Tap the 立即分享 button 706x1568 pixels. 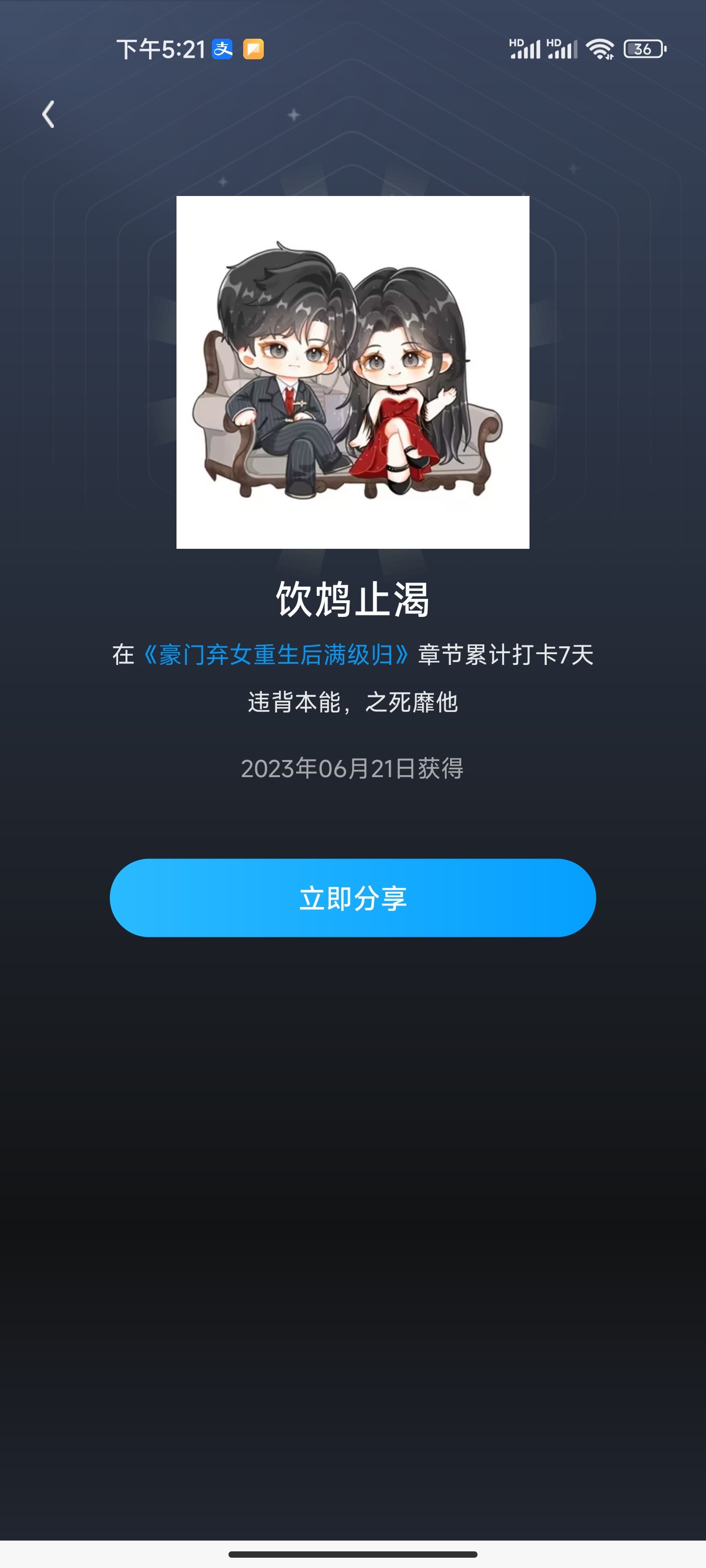click(353, 898)
